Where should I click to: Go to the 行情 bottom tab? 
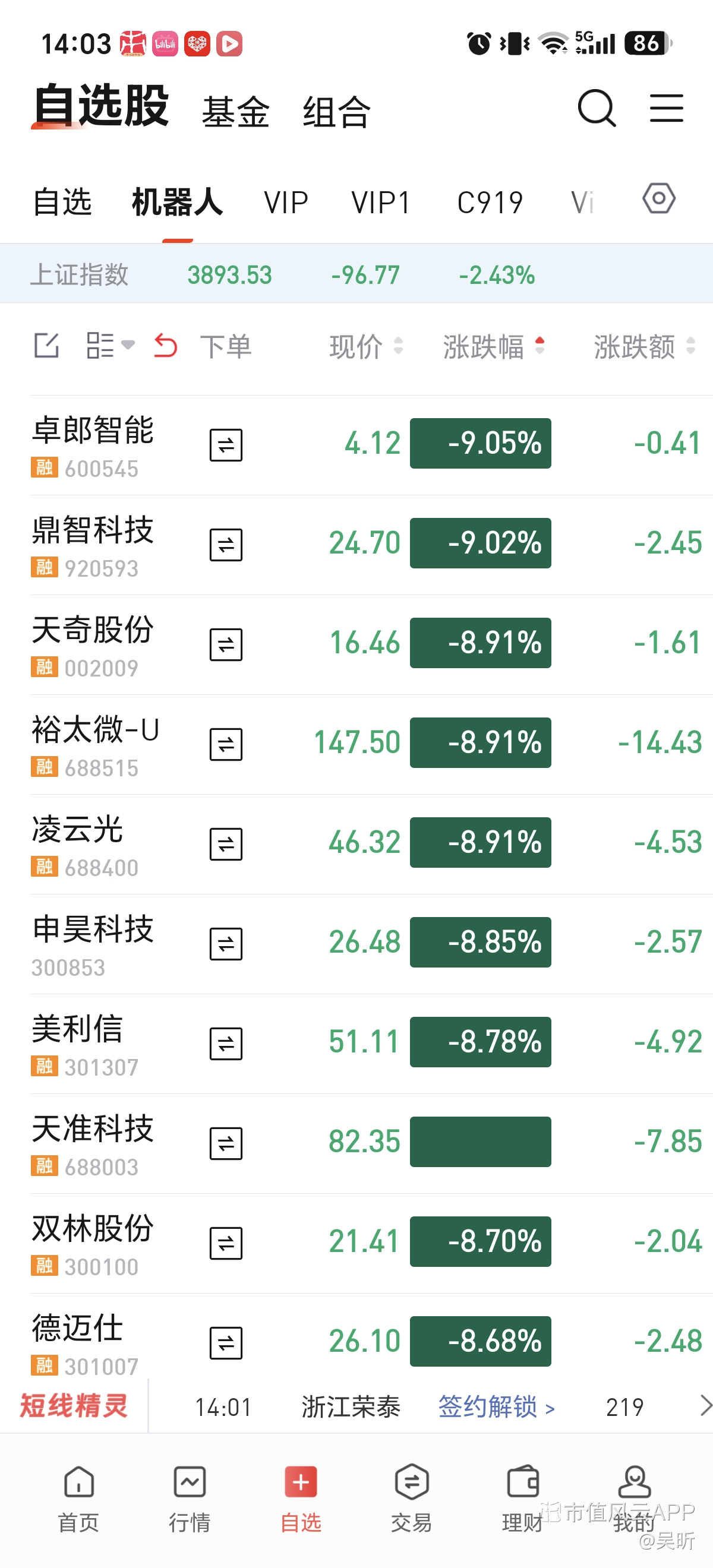[x=190, y=1499]
